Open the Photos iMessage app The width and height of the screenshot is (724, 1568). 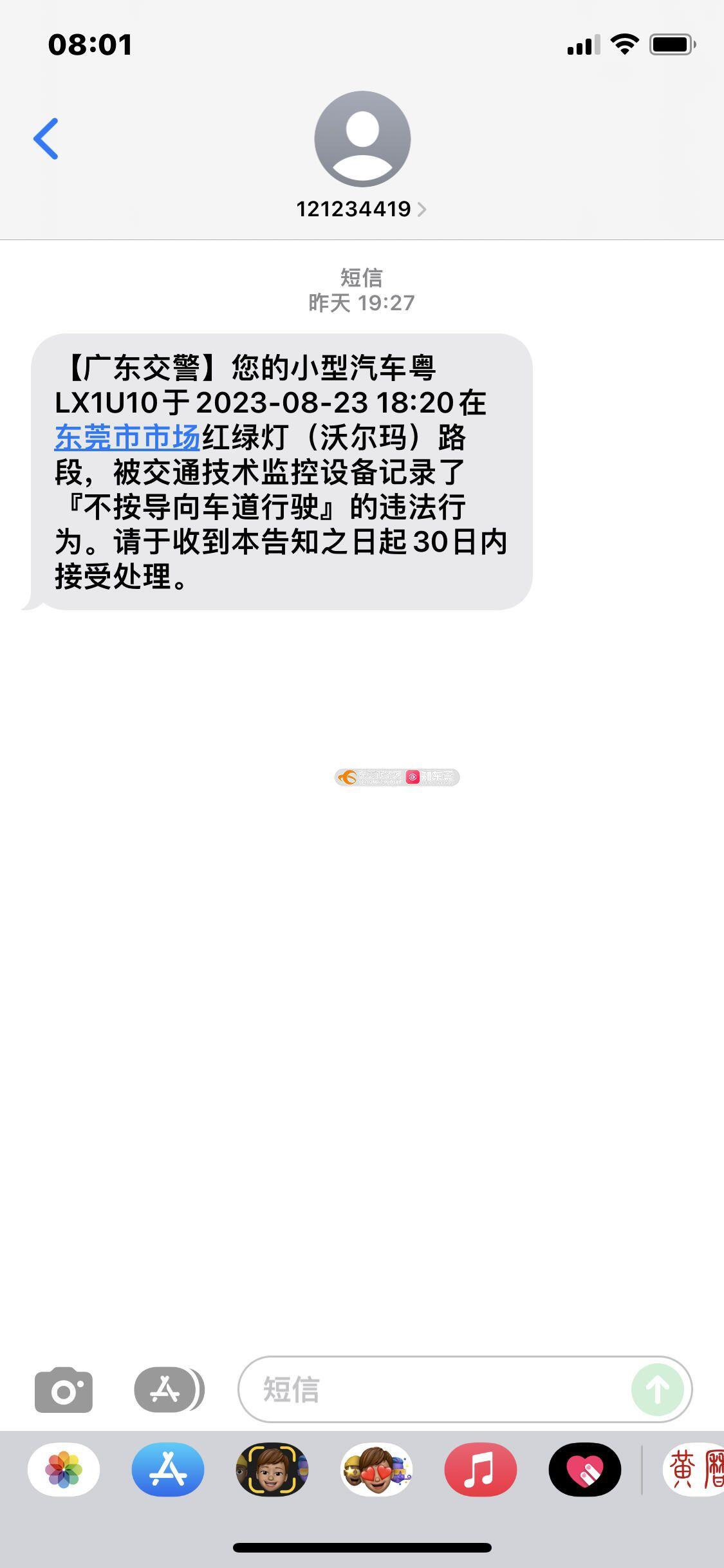[x=64, y=1470]
